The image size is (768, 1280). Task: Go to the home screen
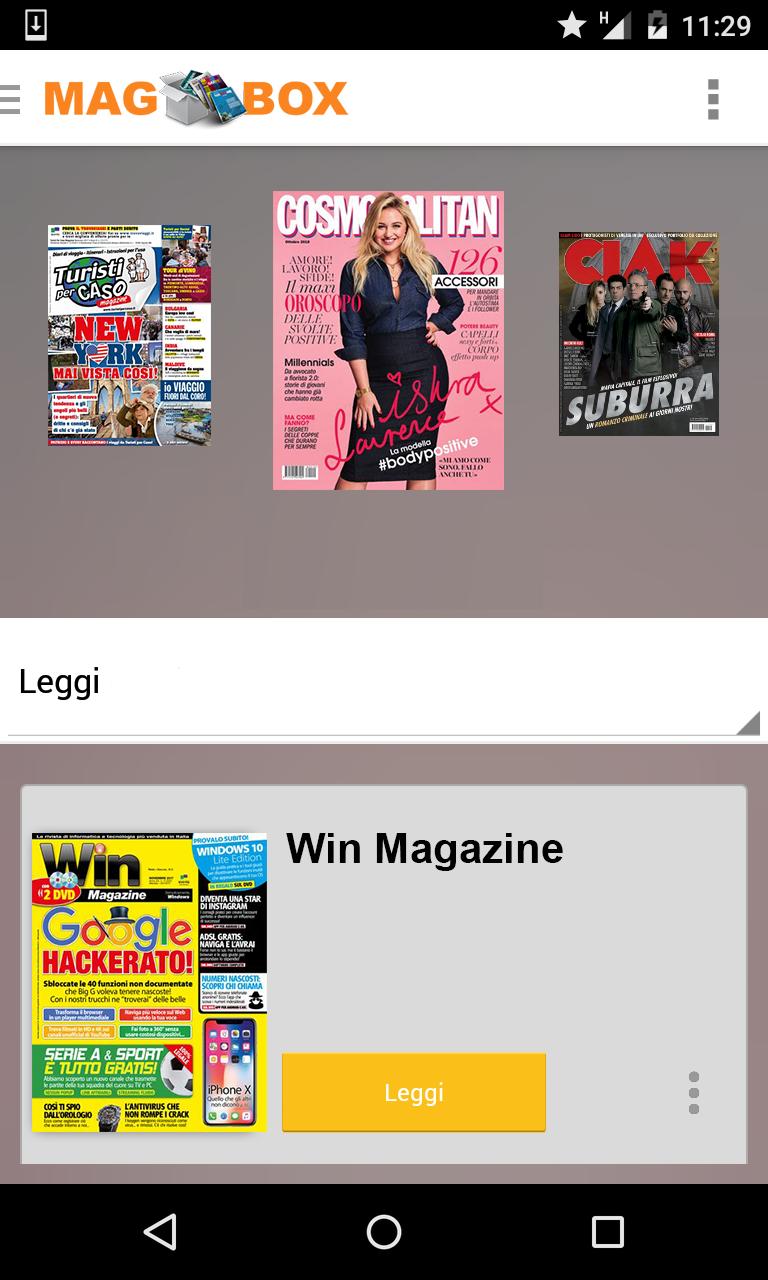pyautogui.click(x=384, y=1232)
